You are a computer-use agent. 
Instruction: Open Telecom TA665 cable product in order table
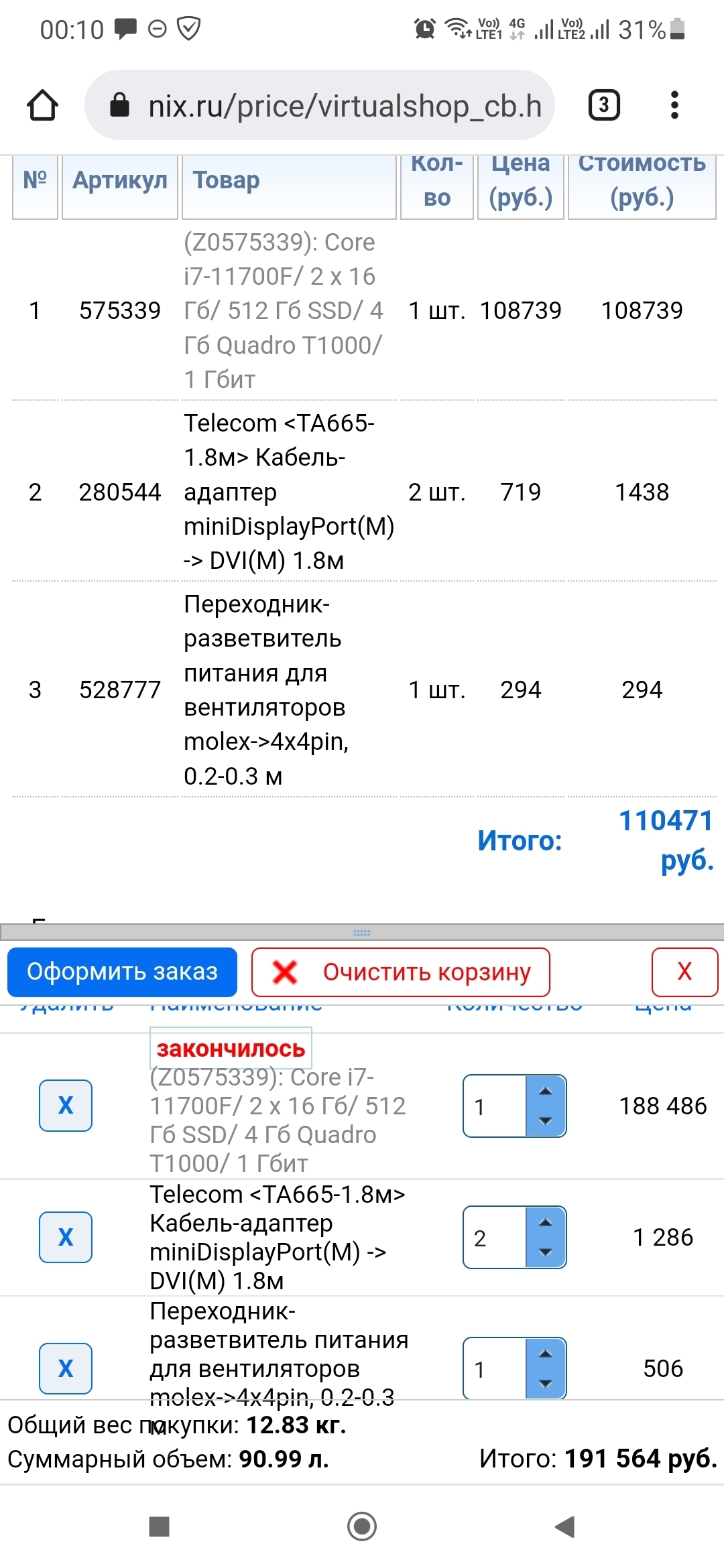point(288,492)
